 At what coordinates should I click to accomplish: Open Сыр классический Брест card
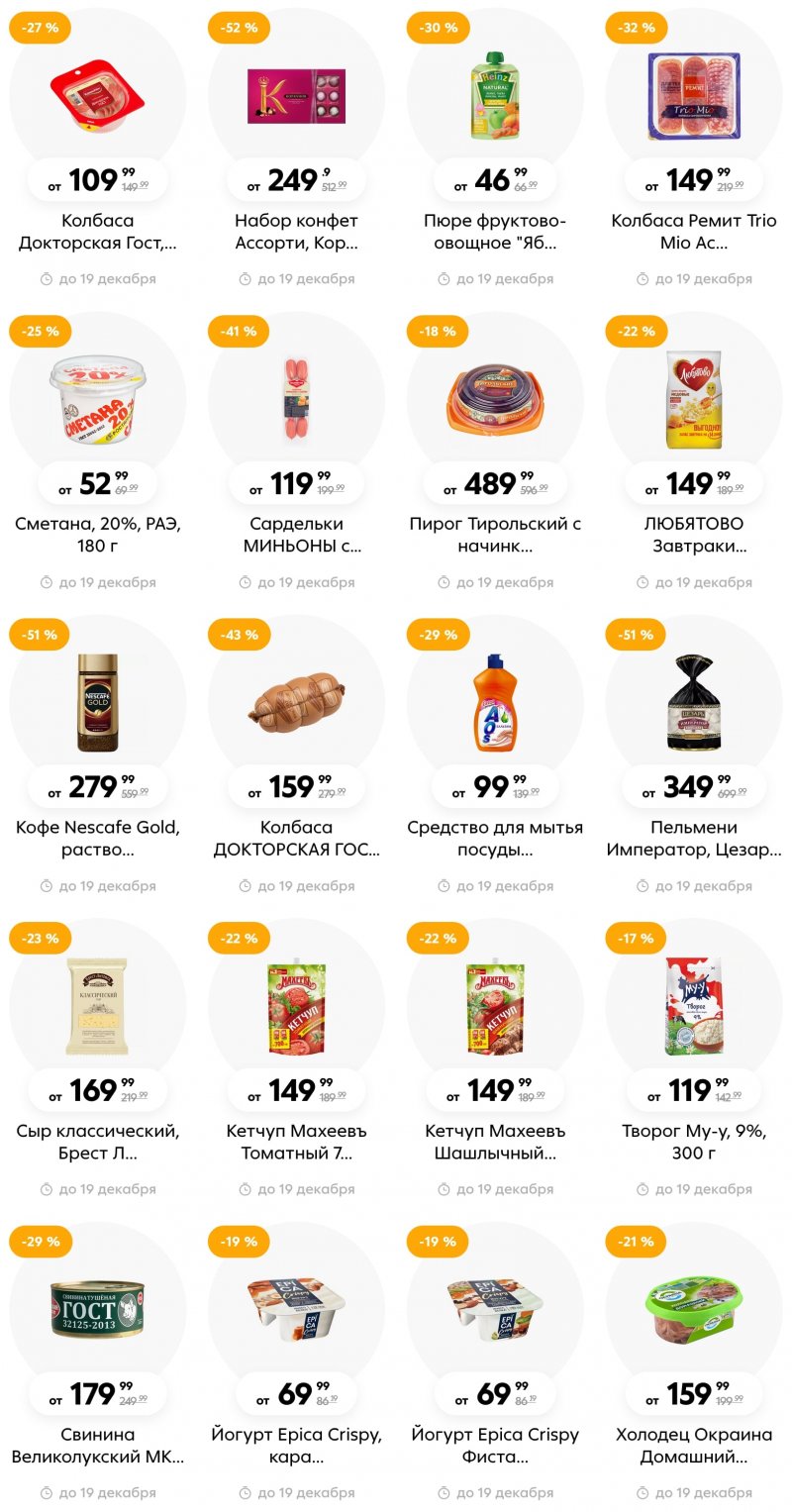point(97,1005)
